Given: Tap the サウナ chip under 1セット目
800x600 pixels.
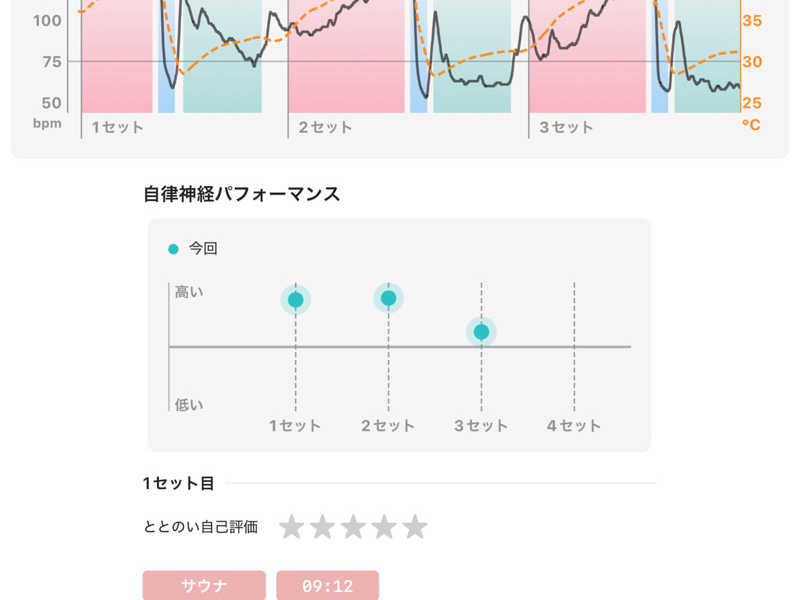Looking at the screenshot, I should tap(204, 585).
